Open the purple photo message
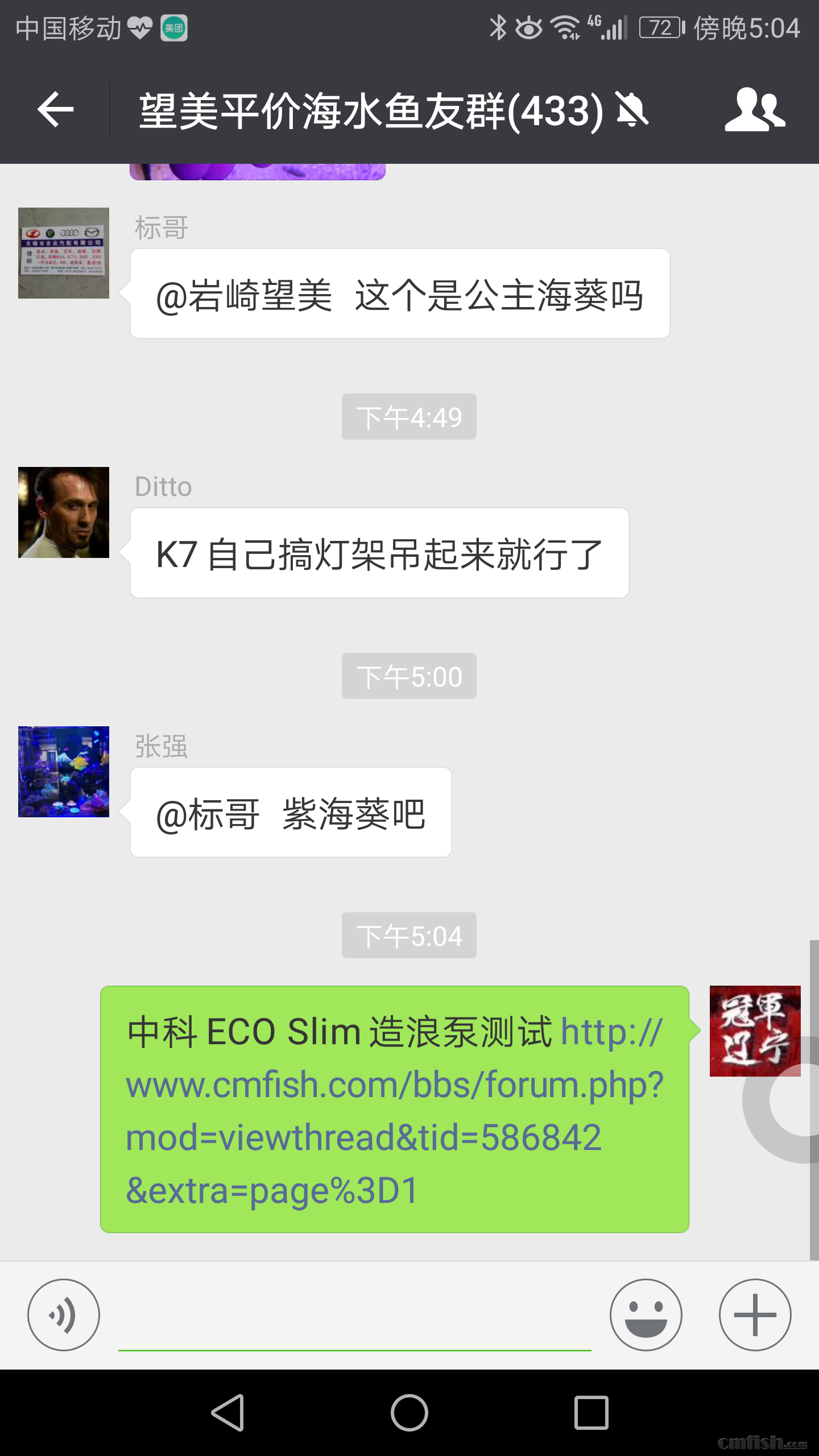819x1456 pixels. 257,172
